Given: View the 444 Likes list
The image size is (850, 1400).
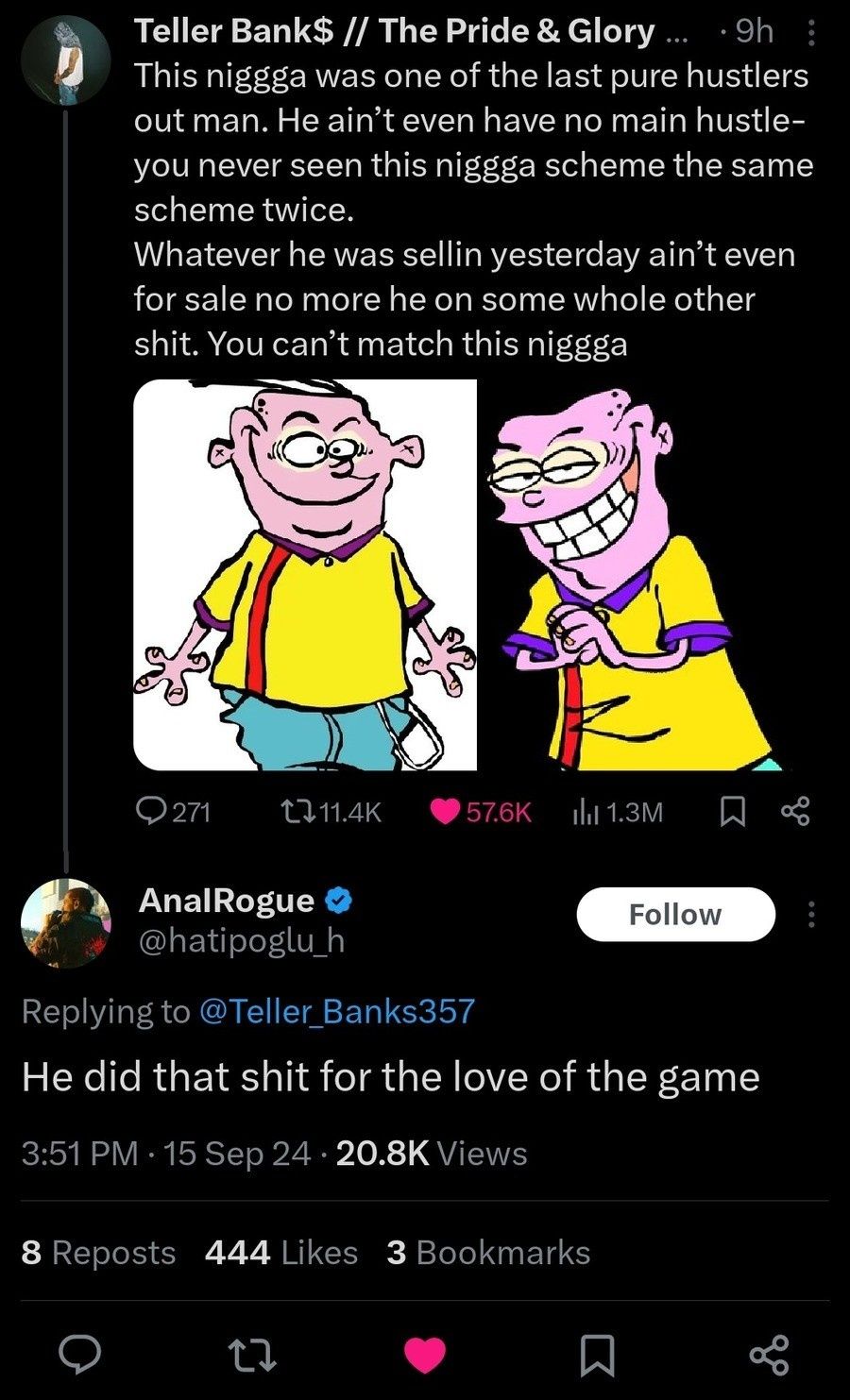Looking at the screenshot, I should coord(281,1253).
